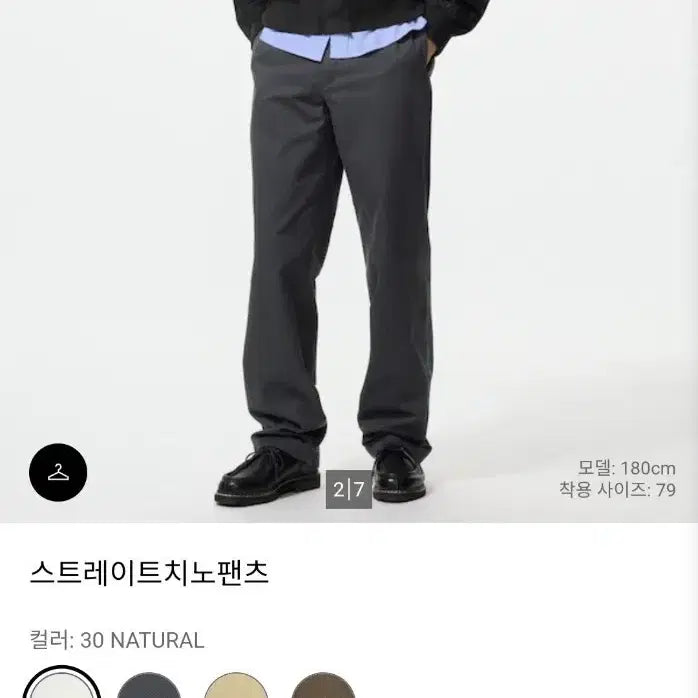Choose the dark gray color swatch

click(148, 686)
